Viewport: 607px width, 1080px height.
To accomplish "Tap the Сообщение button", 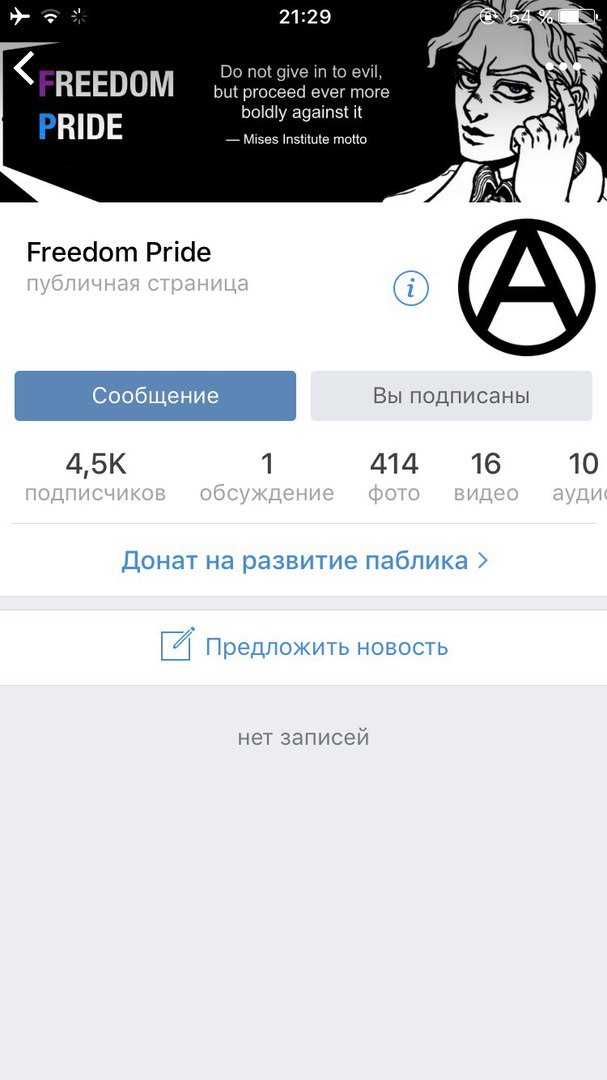I will tap(155, 395).
